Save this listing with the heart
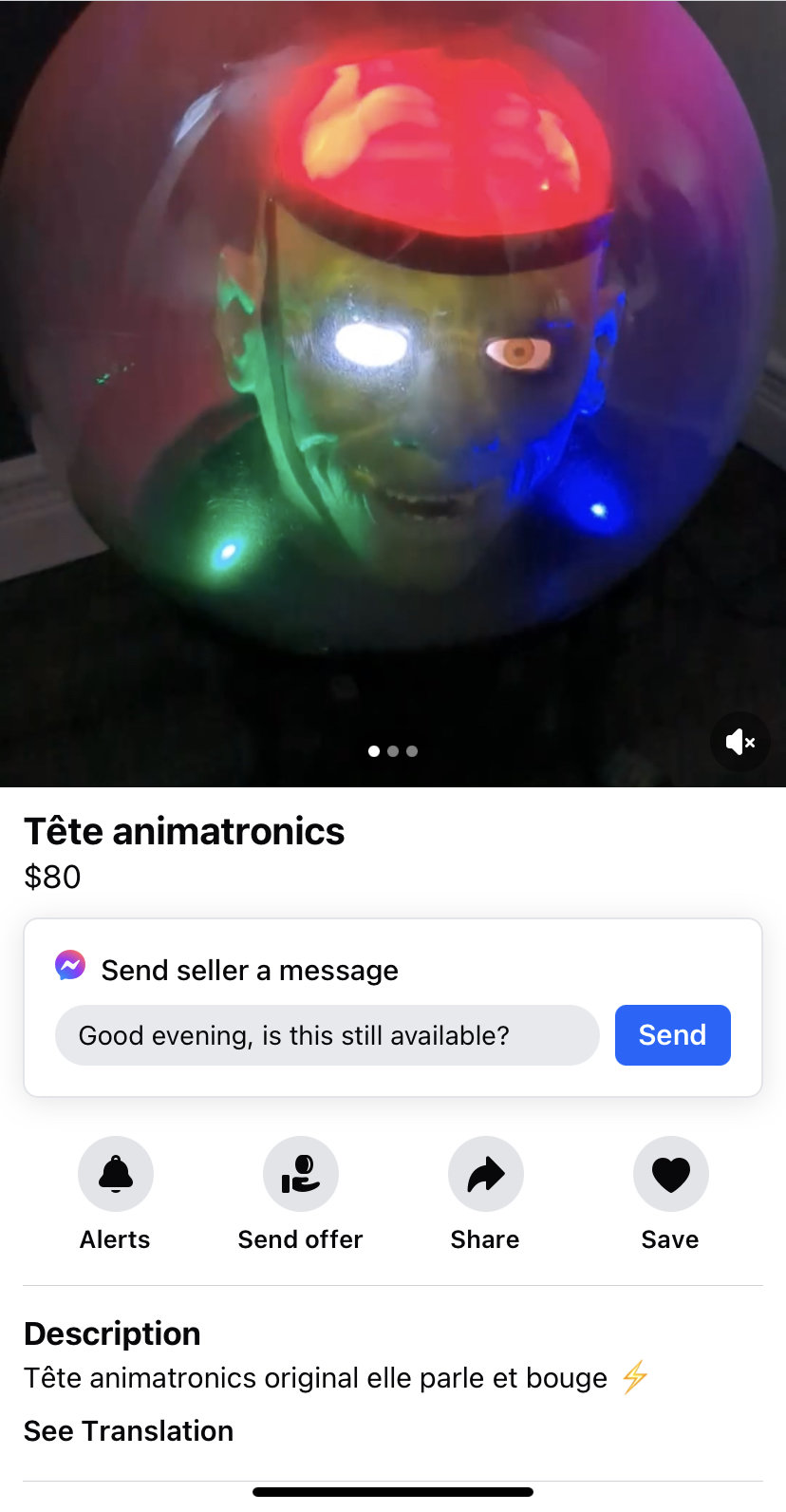The height and width of the screenshot is (1512, 786). pos(670,1174)
